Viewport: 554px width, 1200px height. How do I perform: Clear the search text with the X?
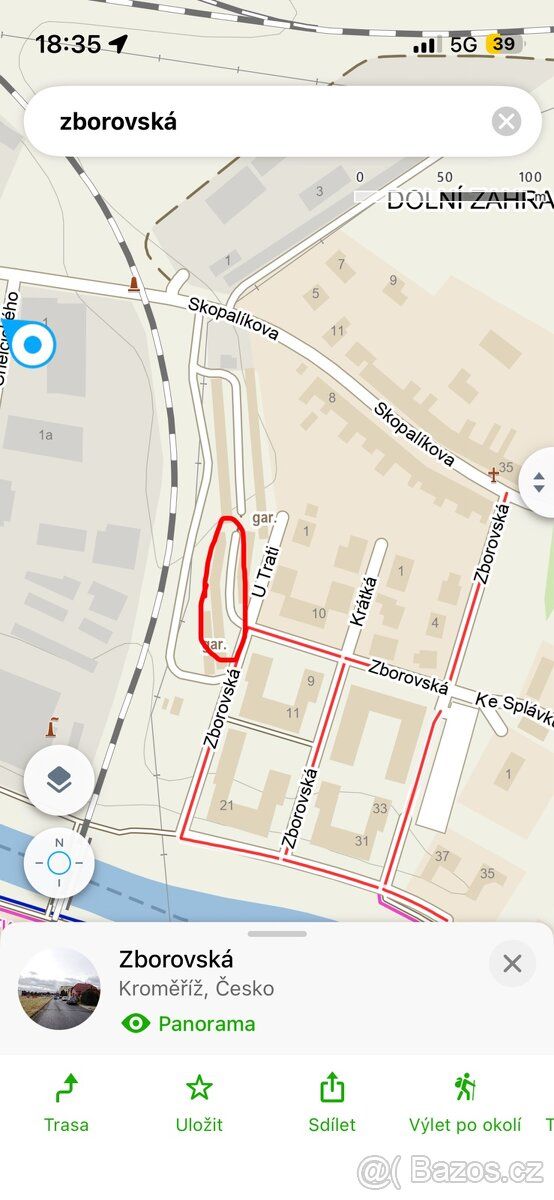506,122
